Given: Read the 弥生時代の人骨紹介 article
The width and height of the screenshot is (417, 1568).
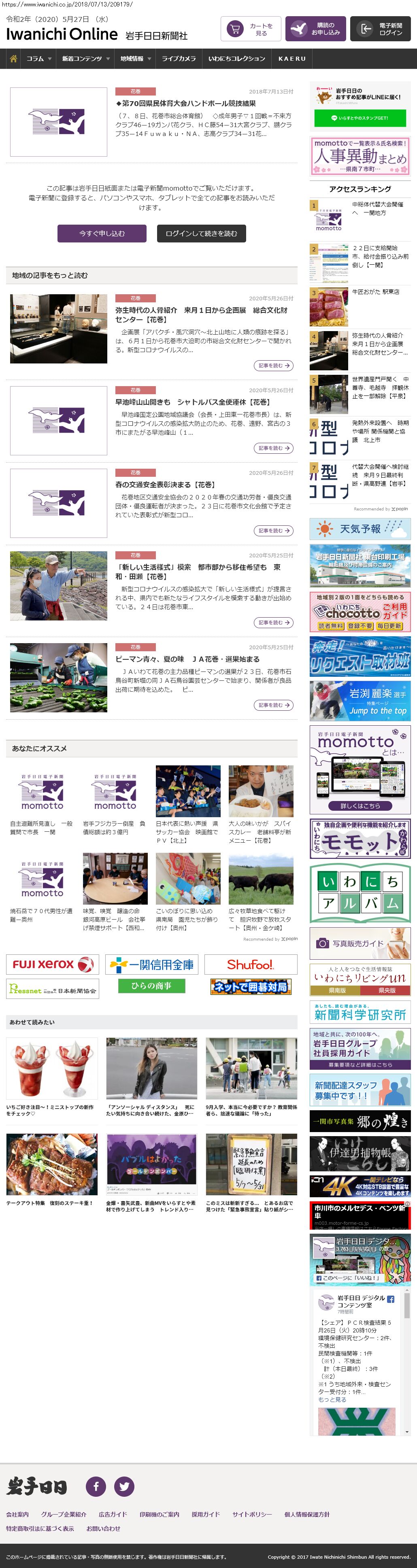Looking at the screenshot, I should click(x=201, y=314).
